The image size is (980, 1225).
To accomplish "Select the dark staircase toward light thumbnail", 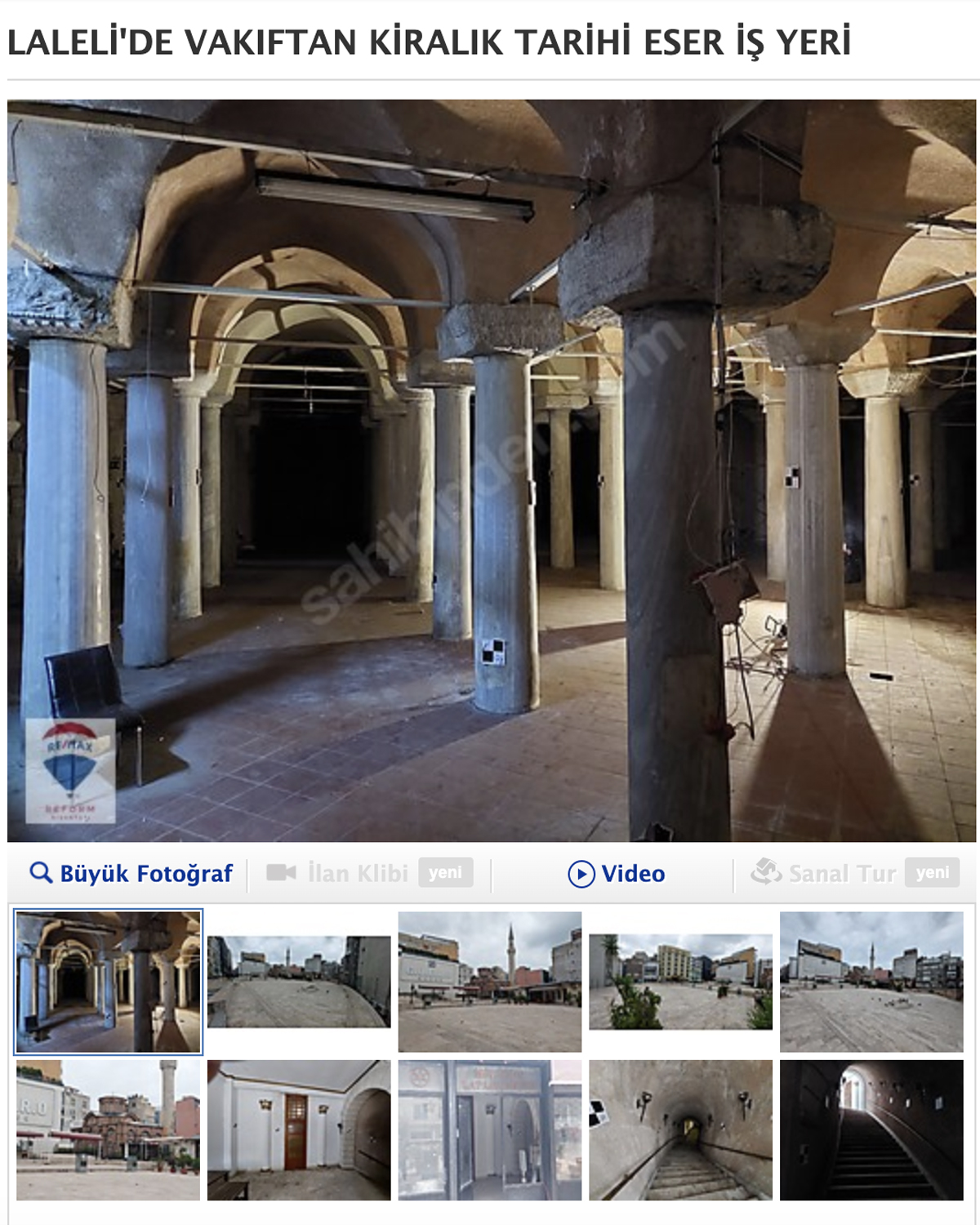I will 871,1130.
